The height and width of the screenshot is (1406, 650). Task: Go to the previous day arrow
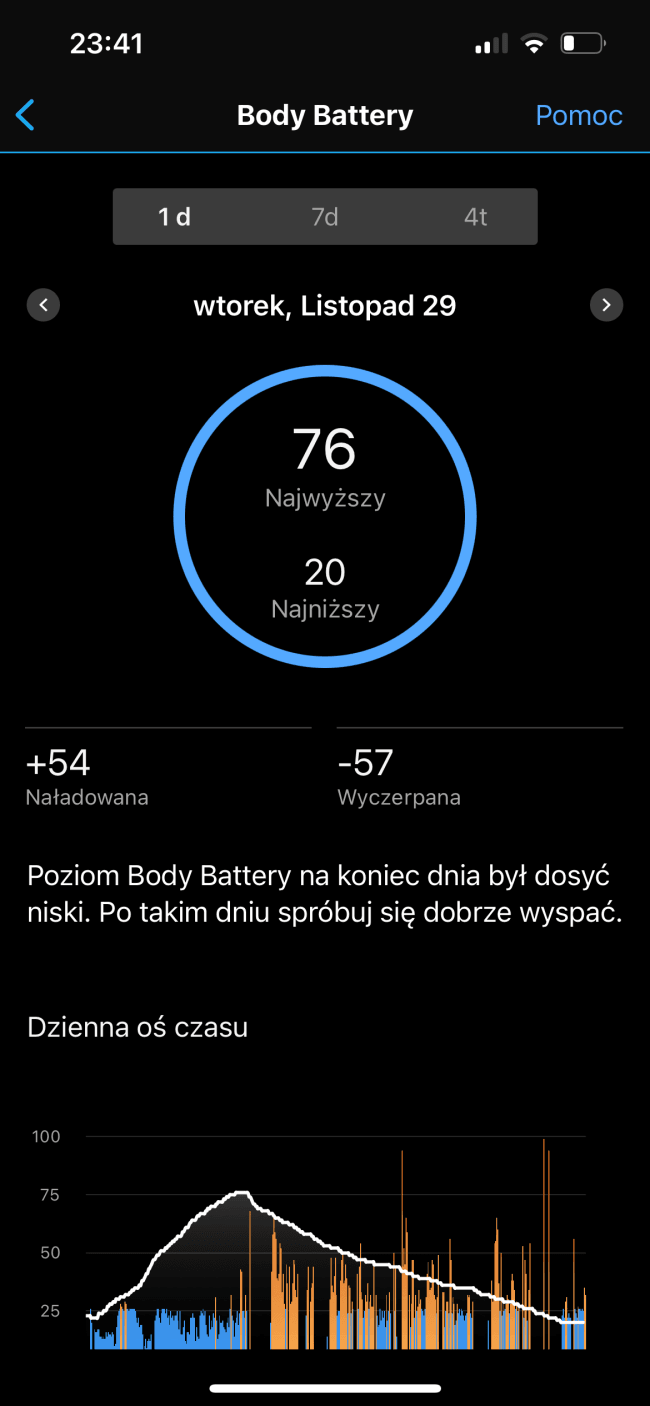click(43, 305)
